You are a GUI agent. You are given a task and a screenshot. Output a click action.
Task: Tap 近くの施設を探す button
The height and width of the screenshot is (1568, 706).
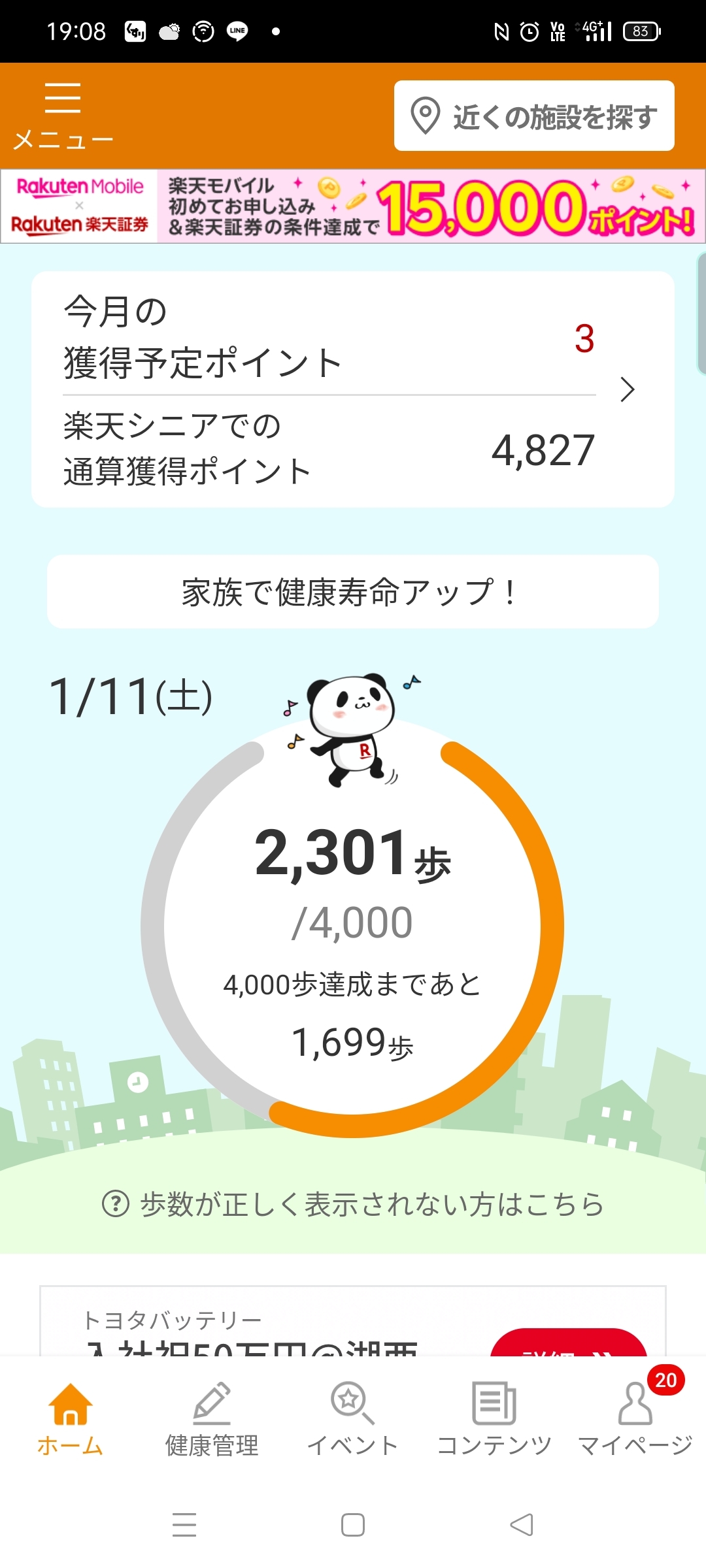[x=534, y=116]
